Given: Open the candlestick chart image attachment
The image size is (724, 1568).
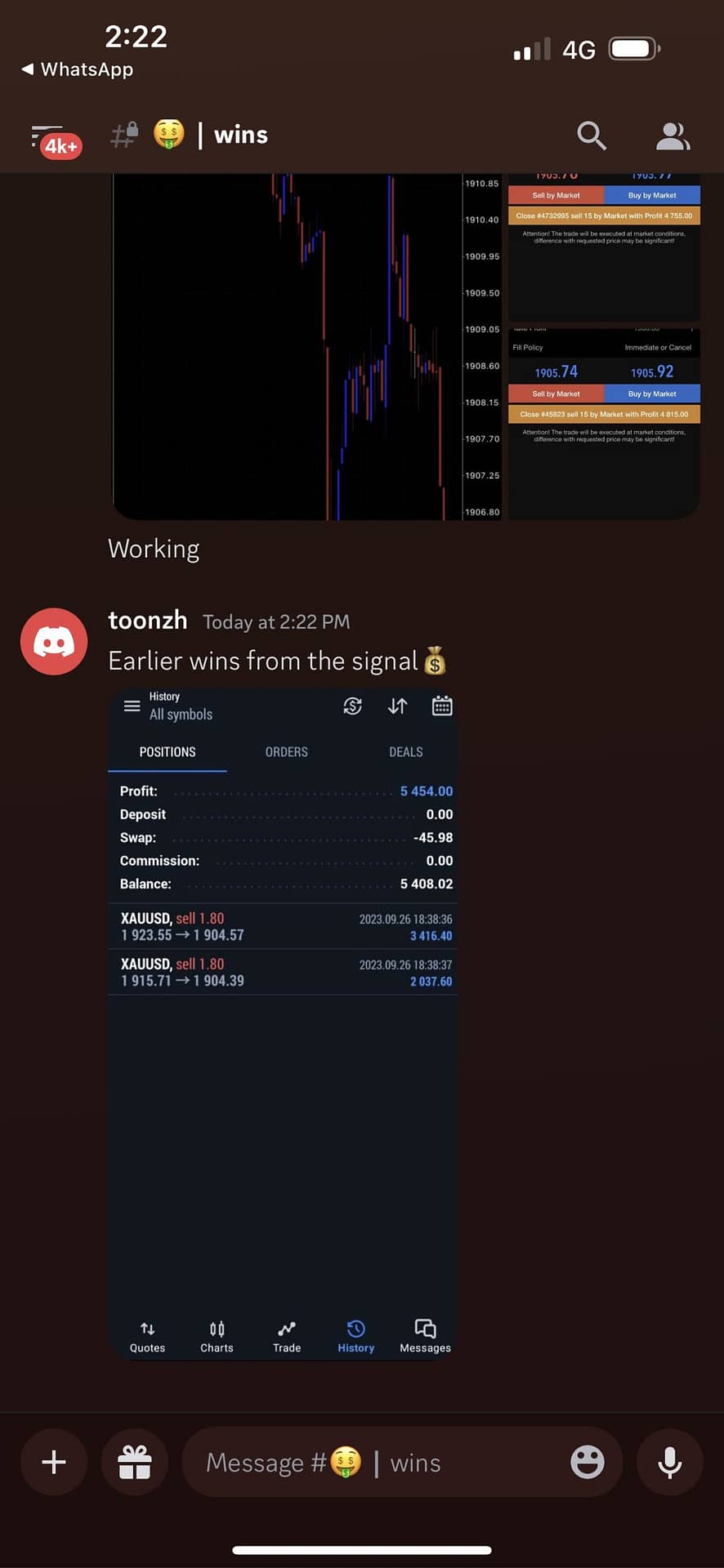Looking at the screenshot, I should (306, 347).
